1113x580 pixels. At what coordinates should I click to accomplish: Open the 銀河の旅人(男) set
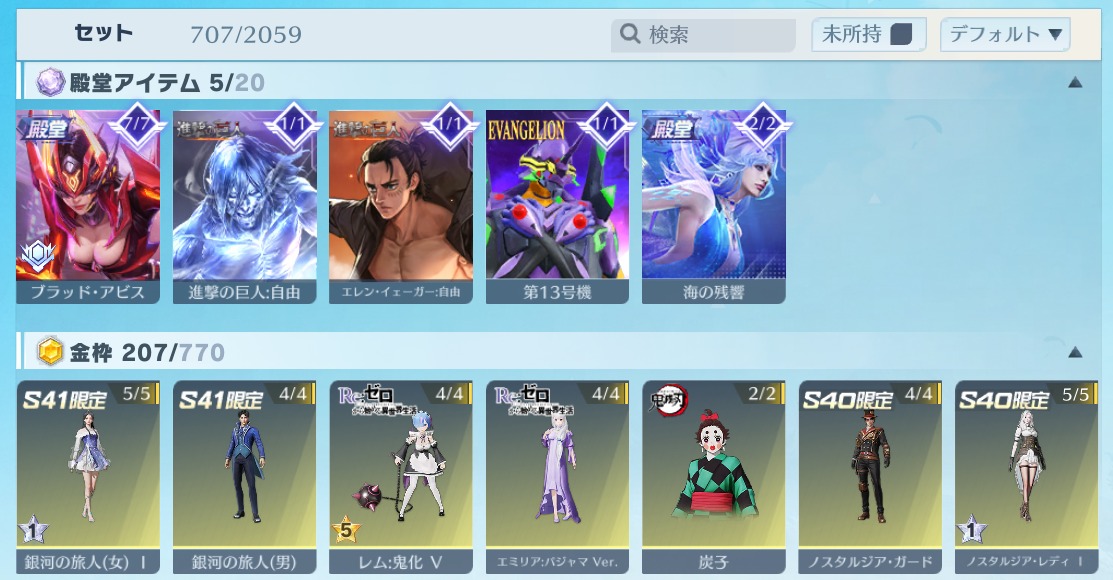pyautogui.click(x=245, y=475)
